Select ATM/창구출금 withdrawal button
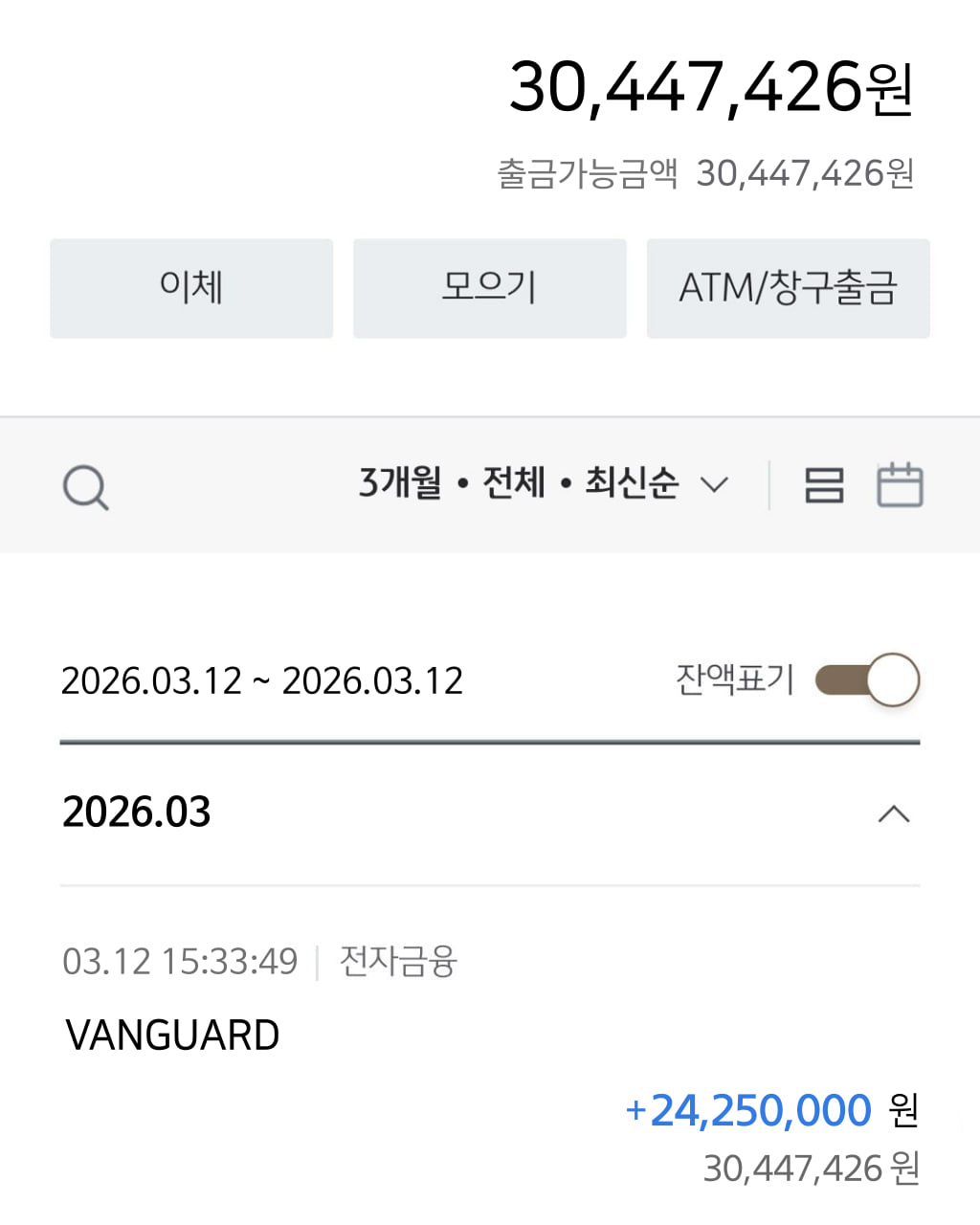Image resolution: width=980 pixels, height=1225 pixels. tap(788, 288)
